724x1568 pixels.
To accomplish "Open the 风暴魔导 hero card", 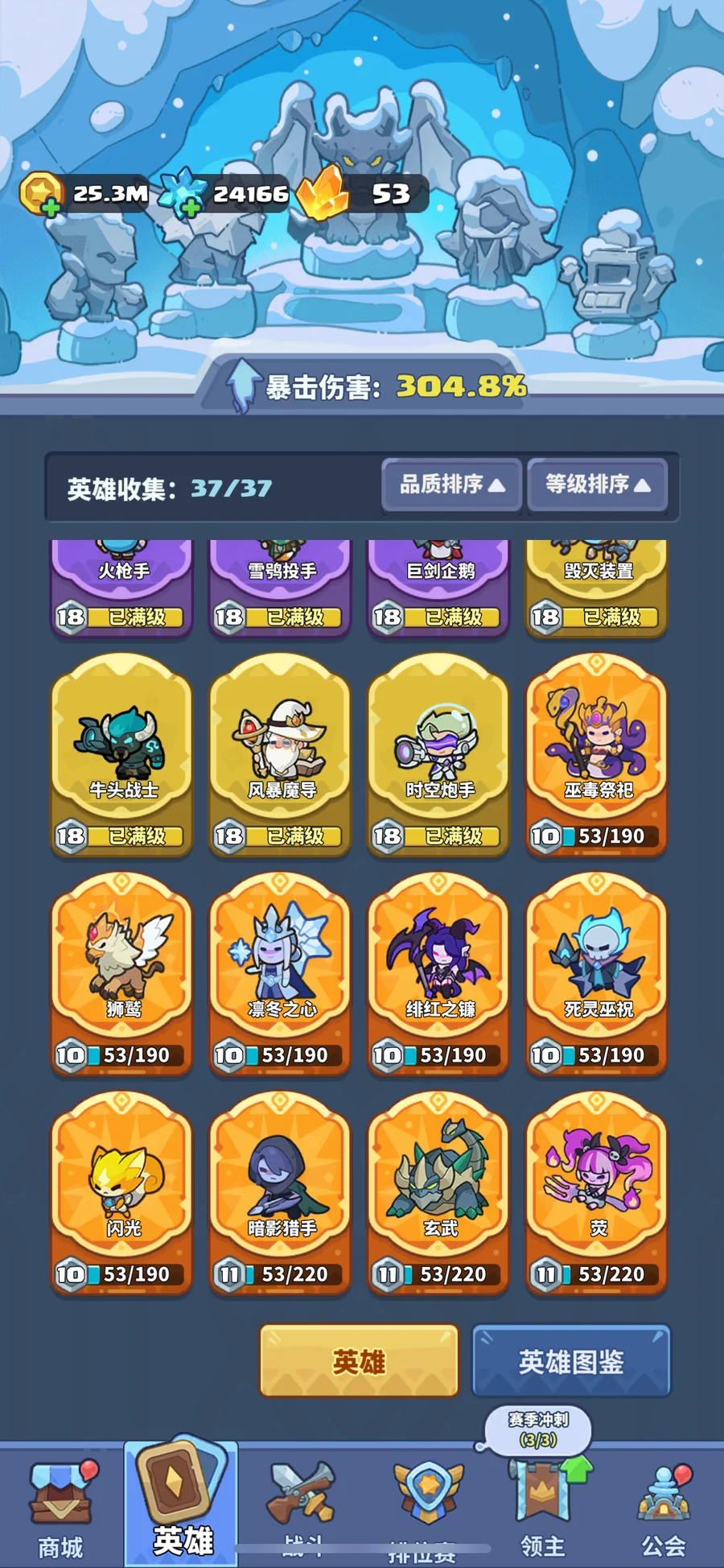I will (280, 755).
